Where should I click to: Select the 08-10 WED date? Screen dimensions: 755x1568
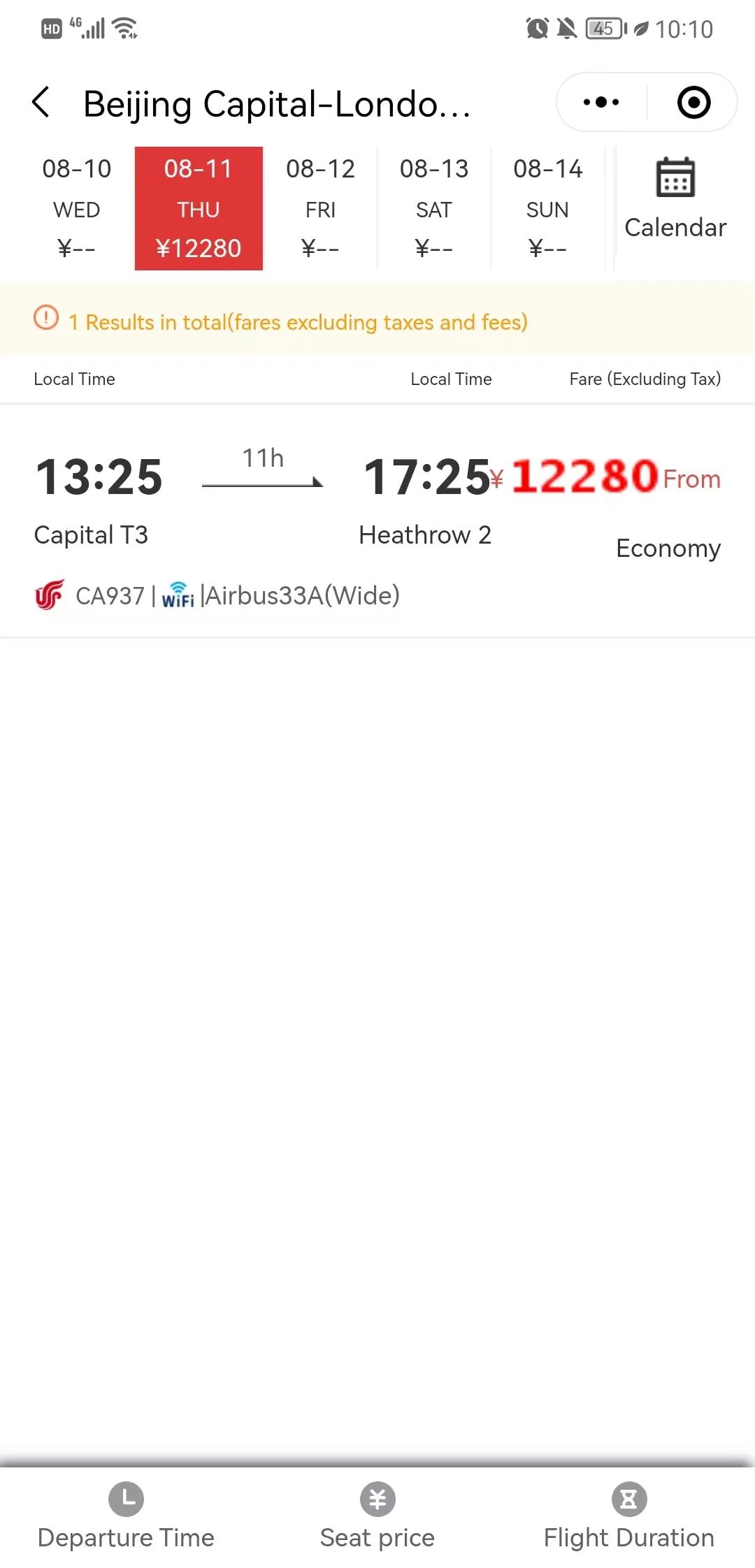pos(76,208)
